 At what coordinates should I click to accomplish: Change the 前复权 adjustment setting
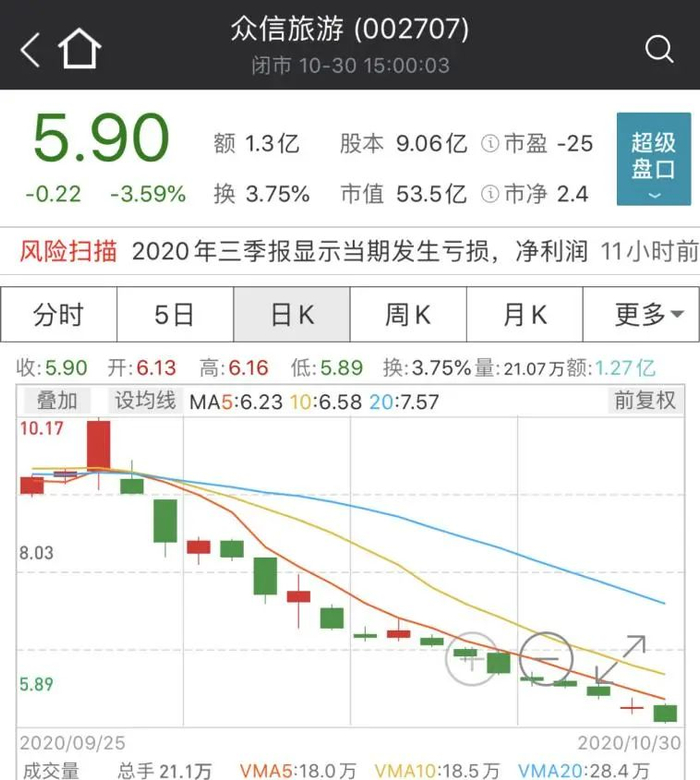click(x=644, y=401)
